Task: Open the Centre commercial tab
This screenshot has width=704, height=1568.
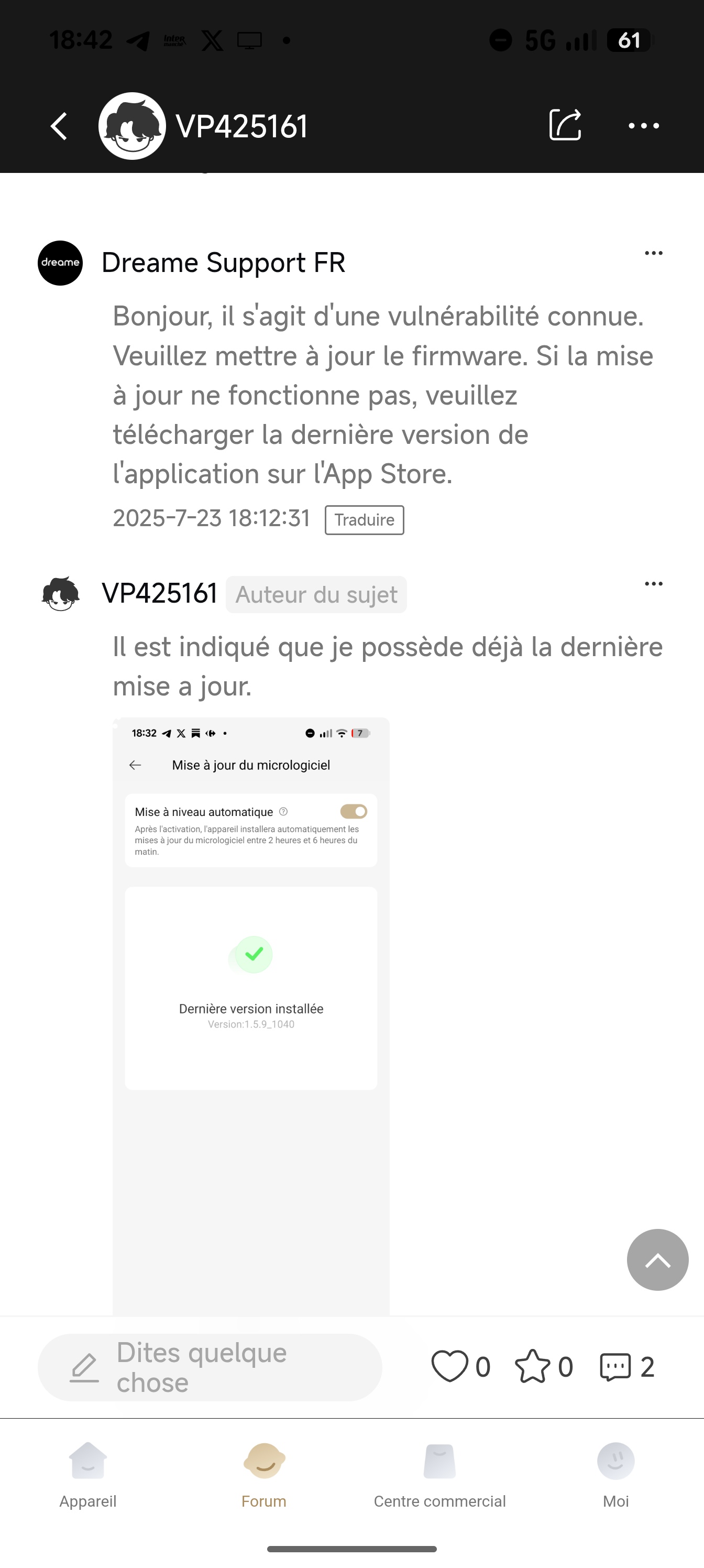Action: [439, 1474]
